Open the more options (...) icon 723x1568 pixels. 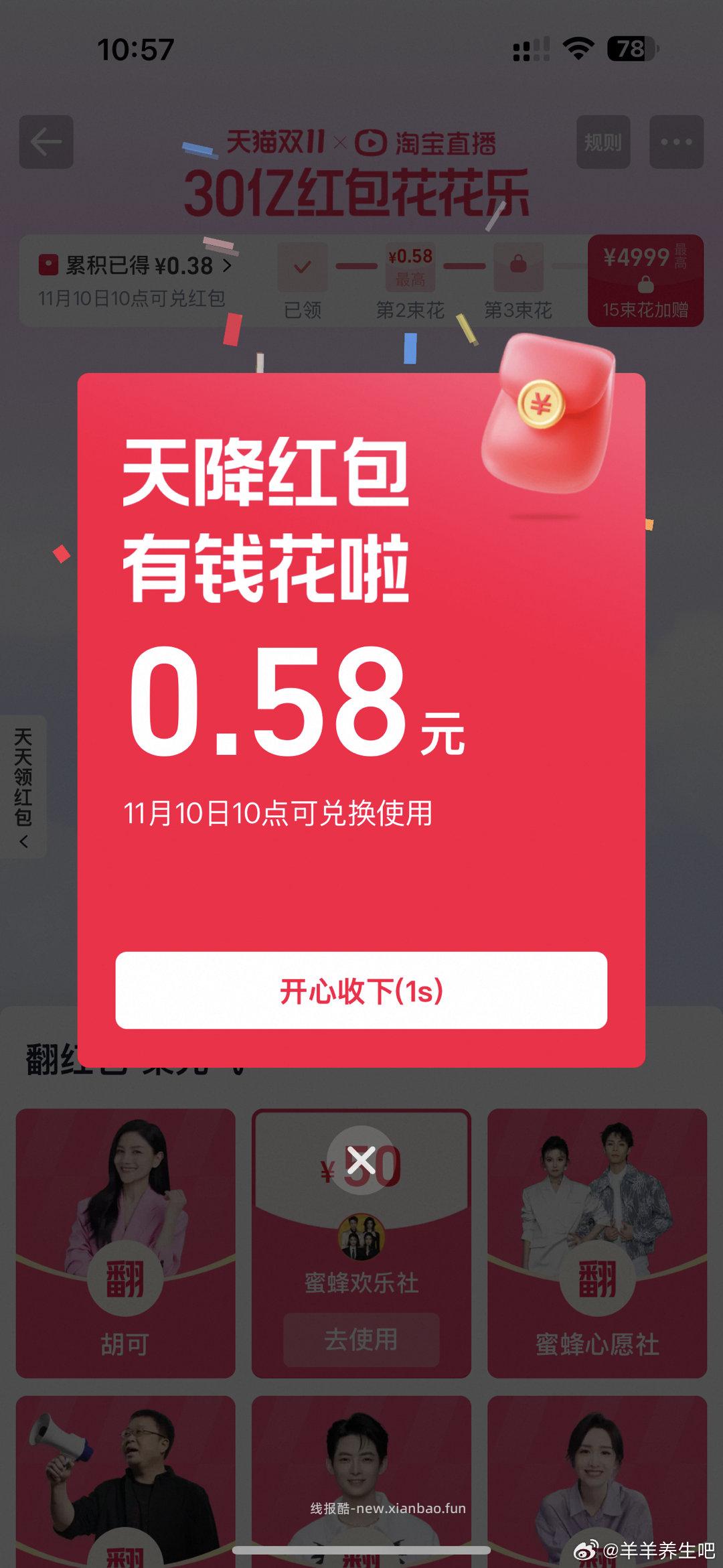[x=676, y=142]
